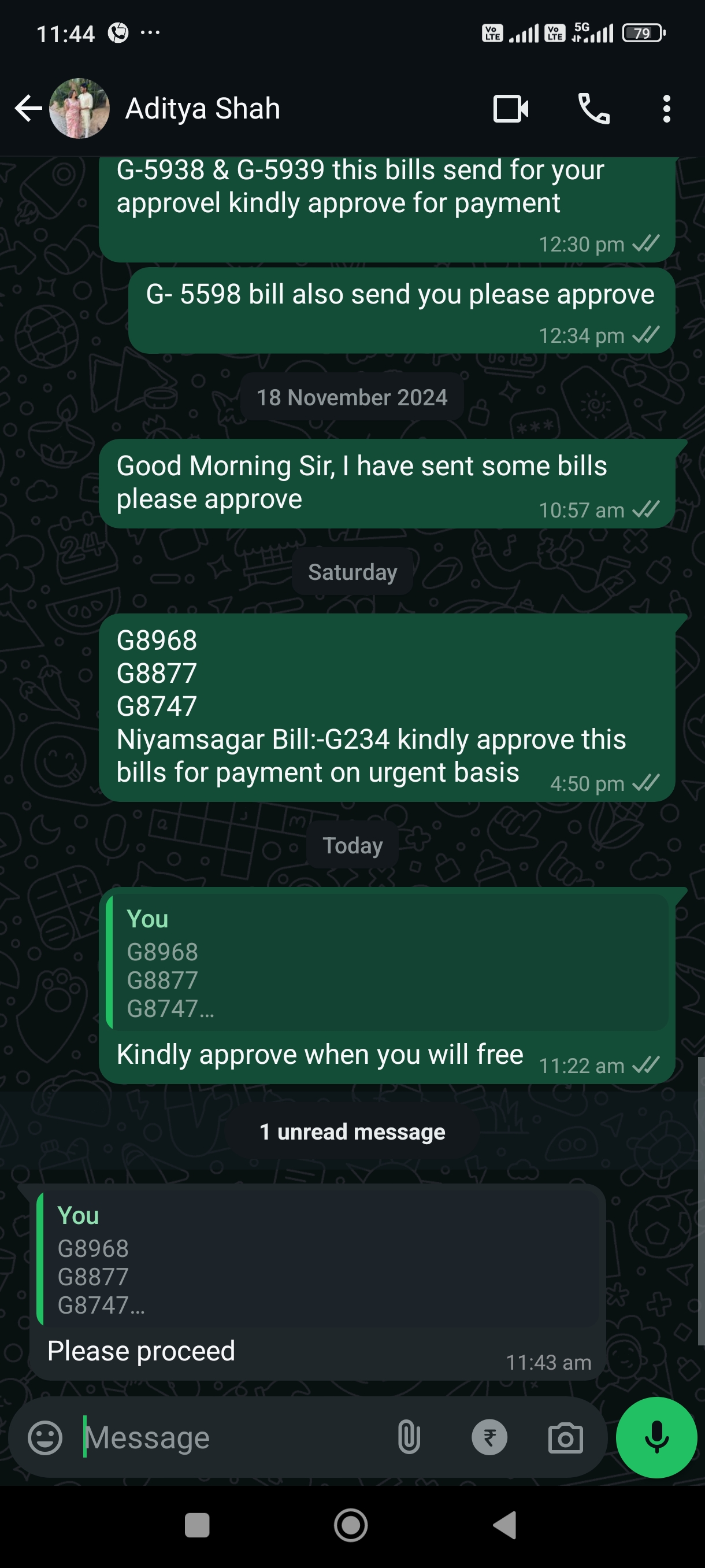Tap the microphone voice message button
Screen dimensions: 705x1568
click(x=656, y=1438)
